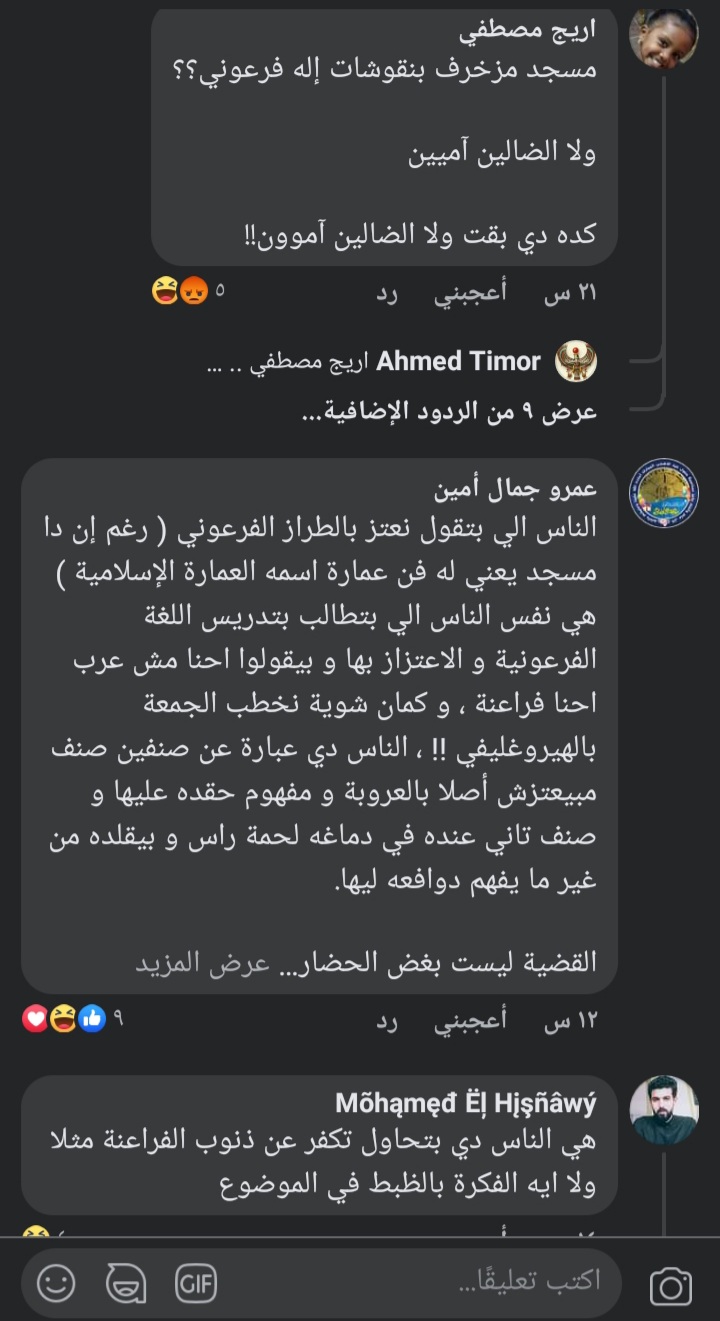
Task: Reply to the comment by اريج مصطفي
Action: (x=388, y=292)
